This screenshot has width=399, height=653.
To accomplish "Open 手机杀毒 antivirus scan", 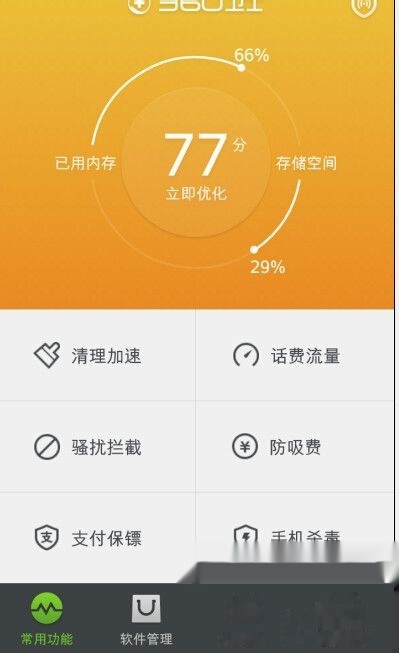I will pyautogui.click(x=294, y=535).
